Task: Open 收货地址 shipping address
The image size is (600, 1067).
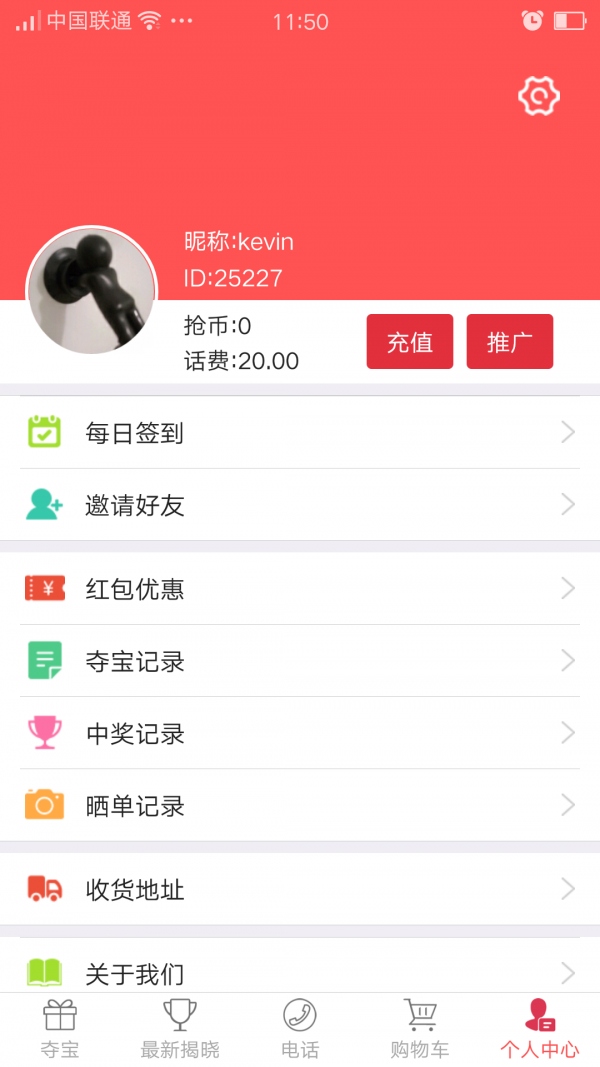Action: tap(300, 889)
